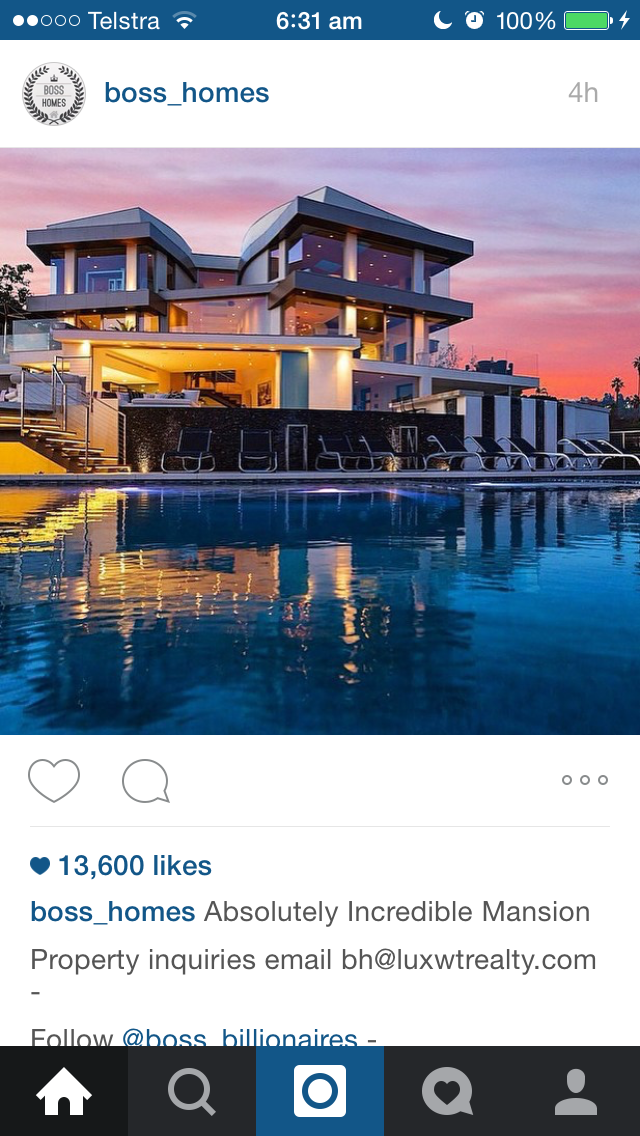View the list of 13,600 likes
Image resolution: width=640 pixels, height=1136 pixels.
click(x=134, y=866)
